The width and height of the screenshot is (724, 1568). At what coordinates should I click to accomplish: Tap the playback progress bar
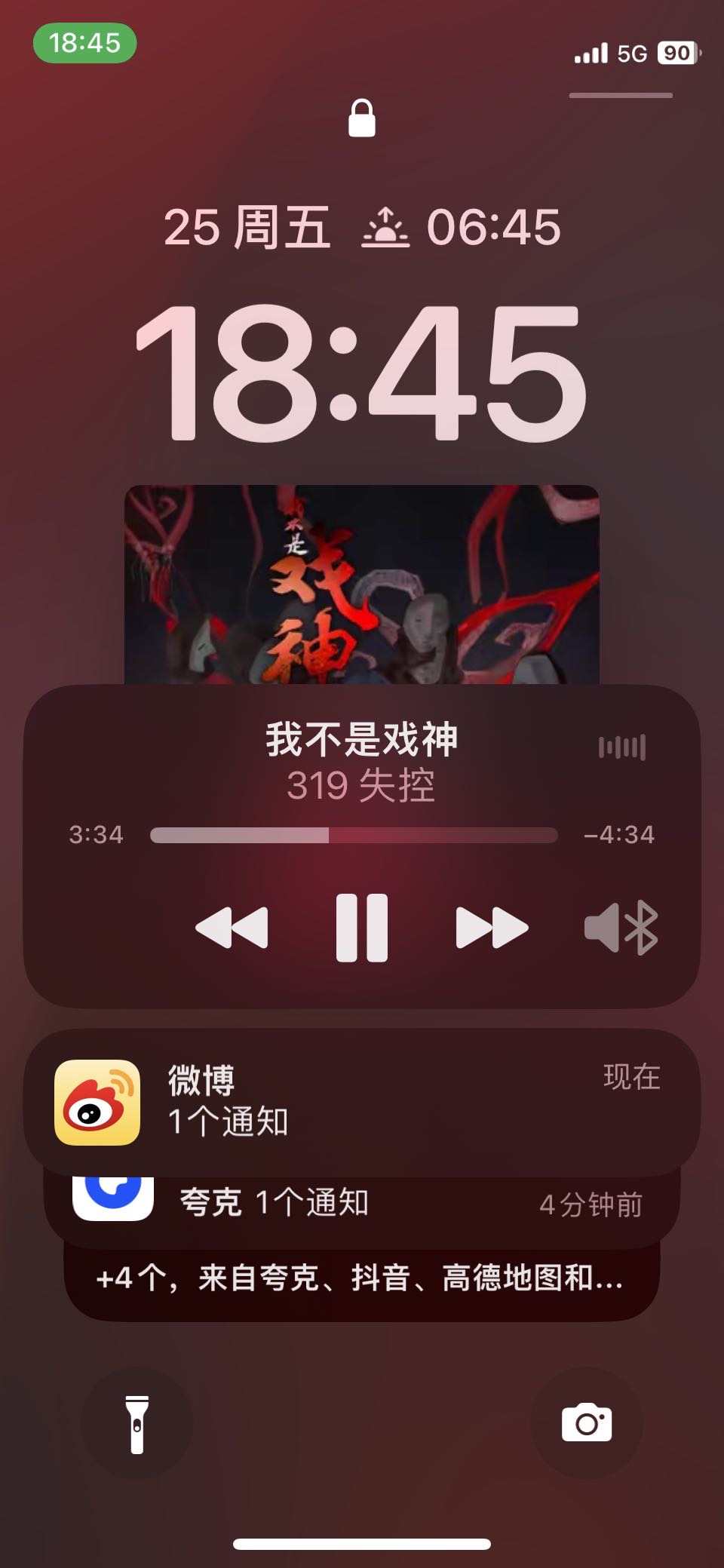(354, 835)
